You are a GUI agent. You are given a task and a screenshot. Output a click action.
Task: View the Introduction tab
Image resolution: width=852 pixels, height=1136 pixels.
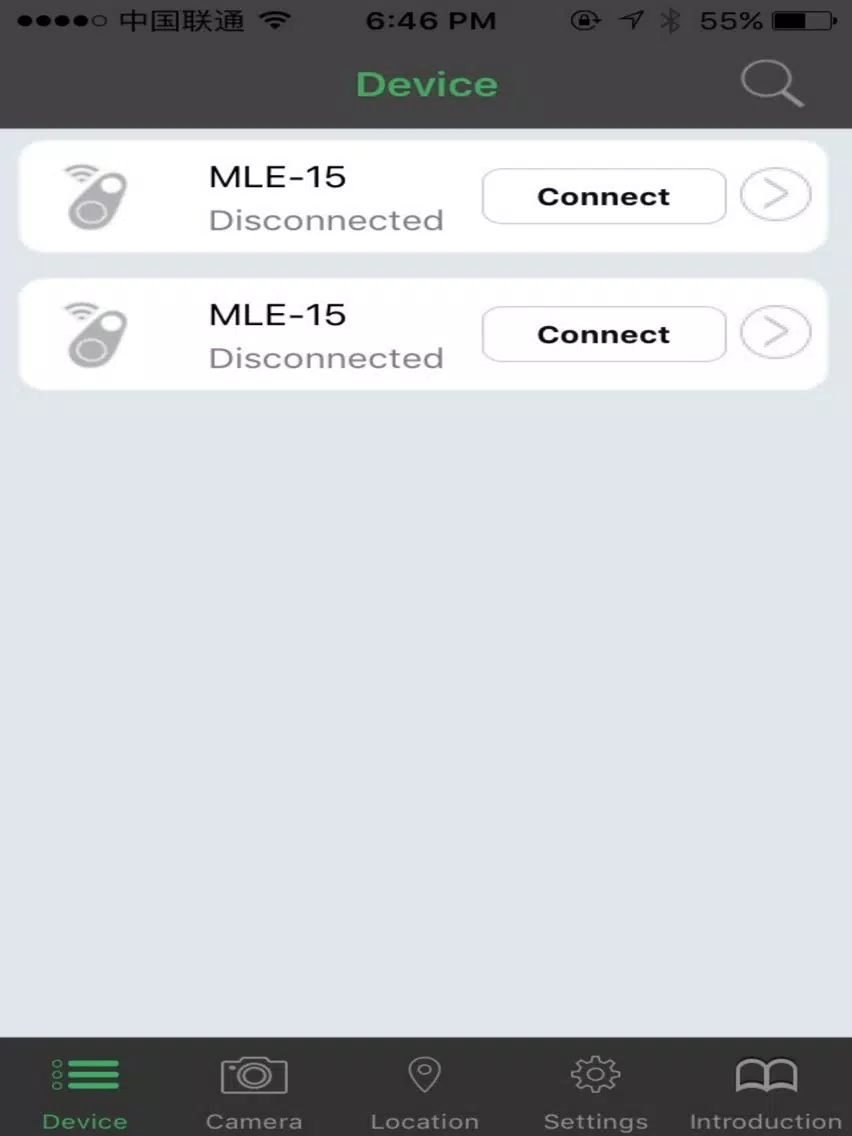tap(766, 1090)
